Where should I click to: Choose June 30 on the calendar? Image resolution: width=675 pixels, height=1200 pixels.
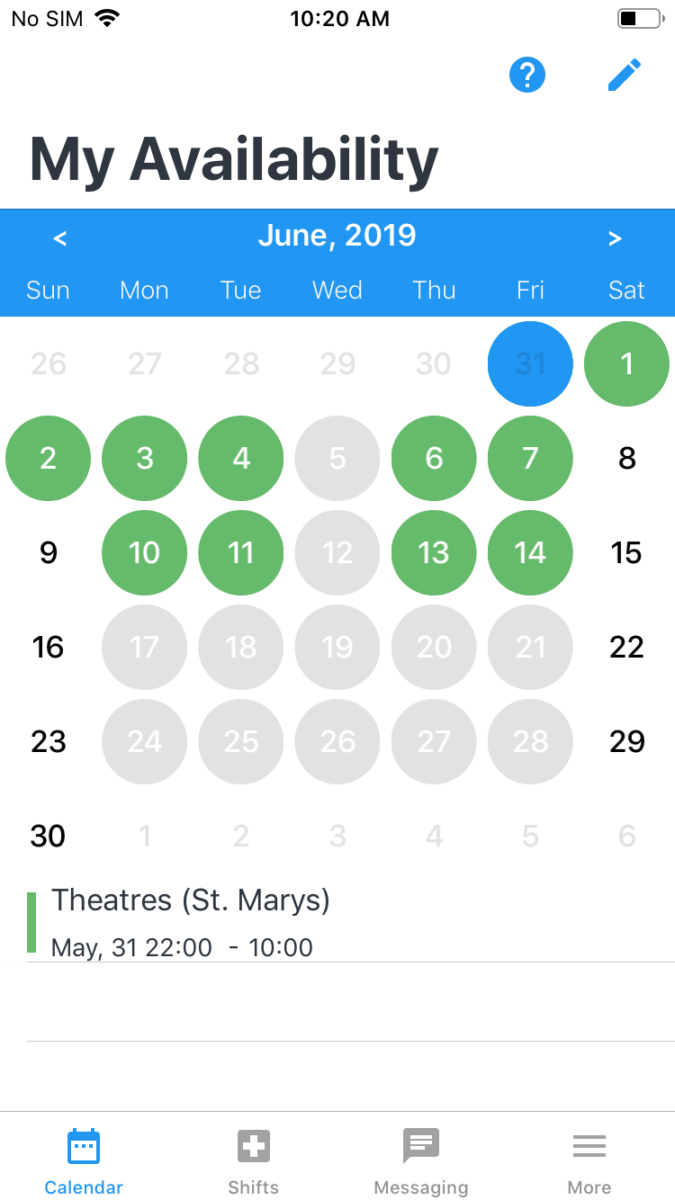(48, 835)
